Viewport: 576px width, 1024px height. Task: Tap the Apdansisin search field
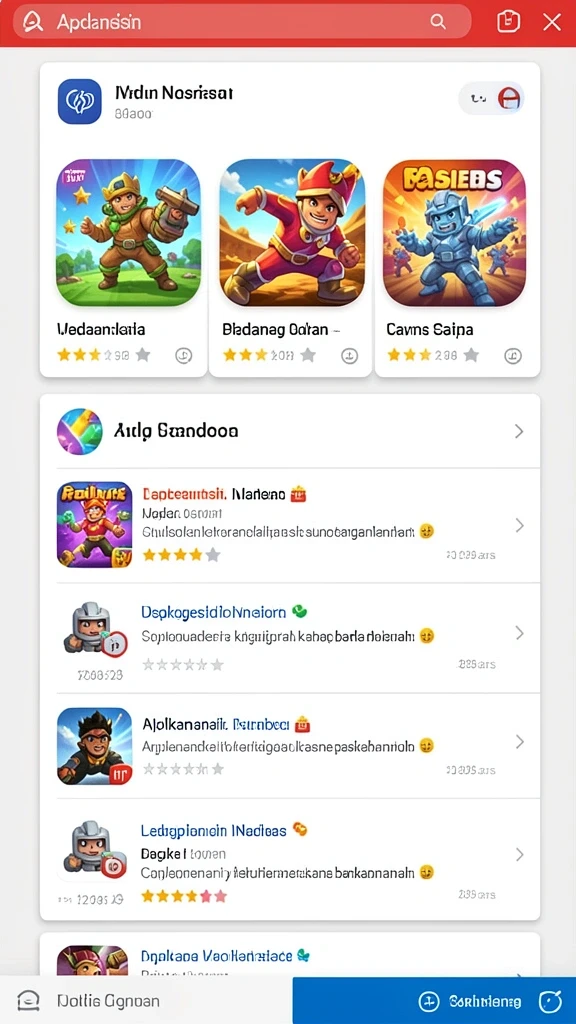click(x=242, y=22)
